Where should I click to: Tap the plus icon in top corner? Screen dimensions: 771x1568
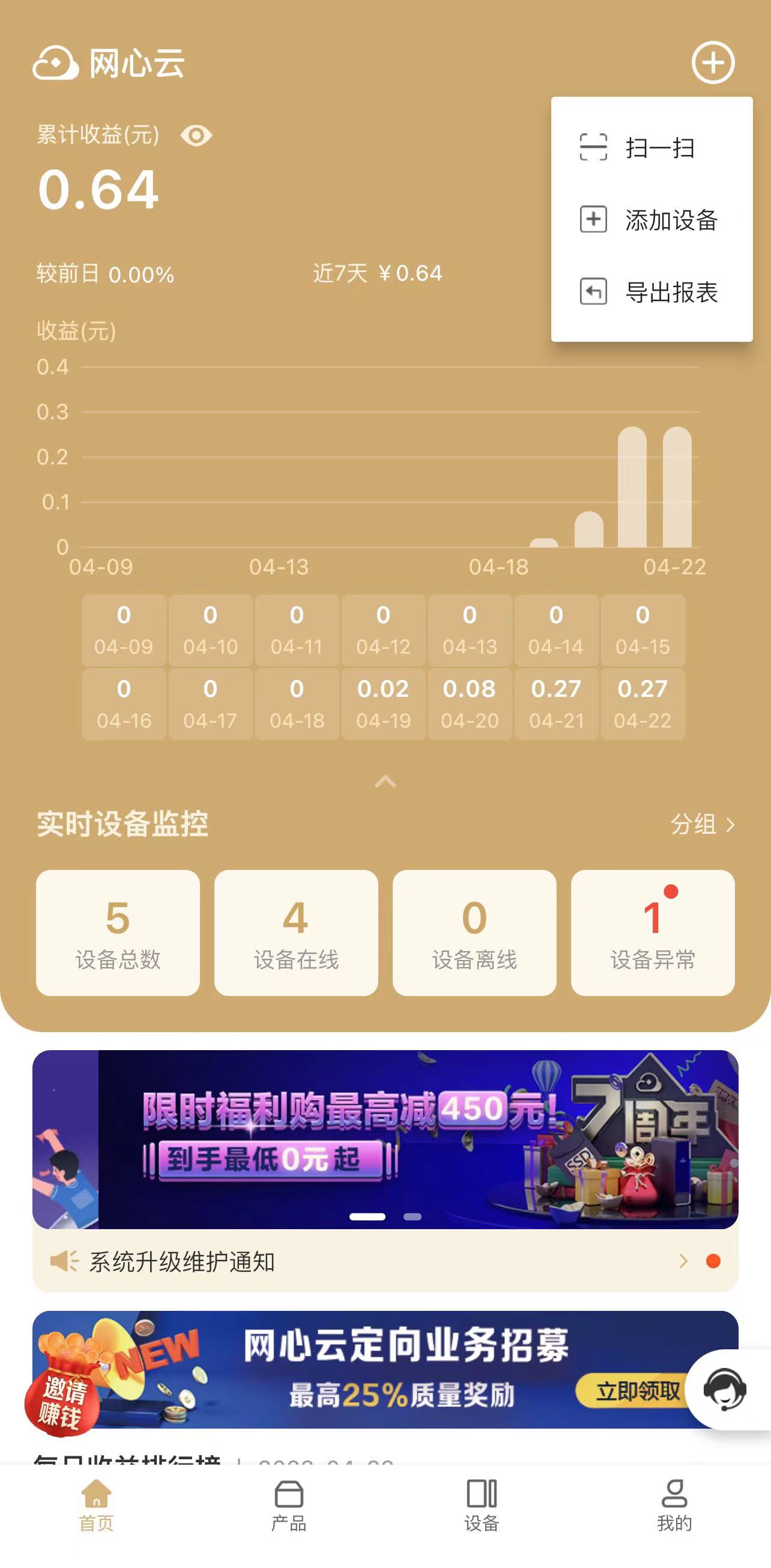point(713,62)
